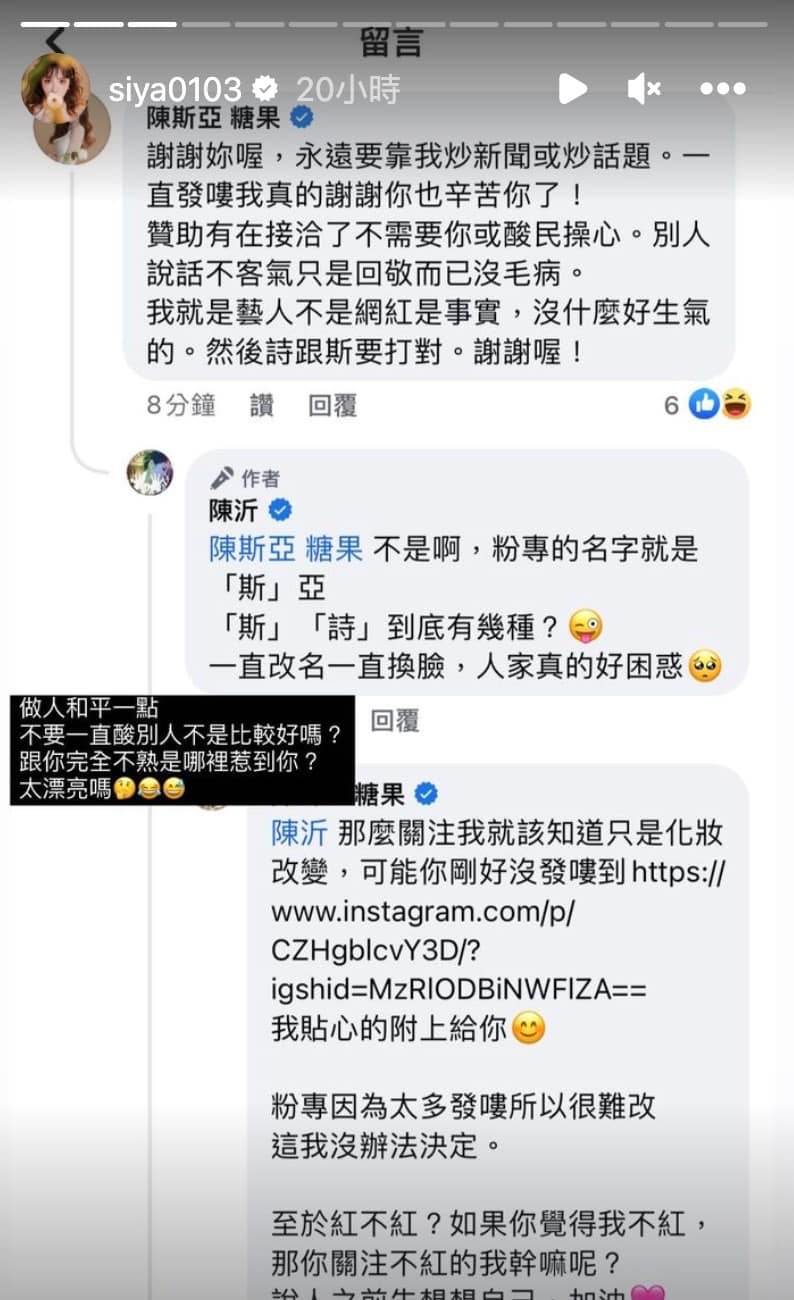Resume story playback with play button

[x=572, y=89]
